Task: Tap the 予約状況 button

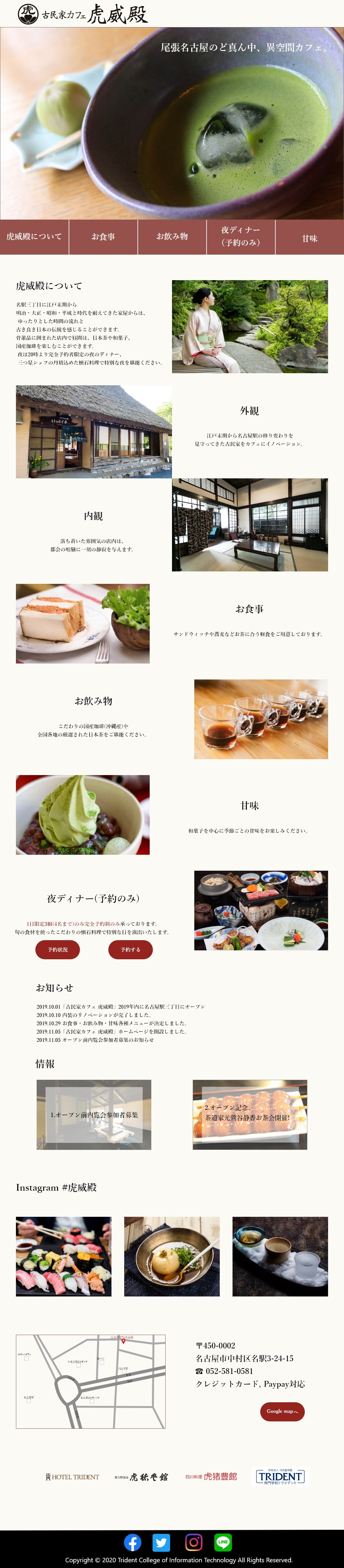Action: tap(58, 949)
